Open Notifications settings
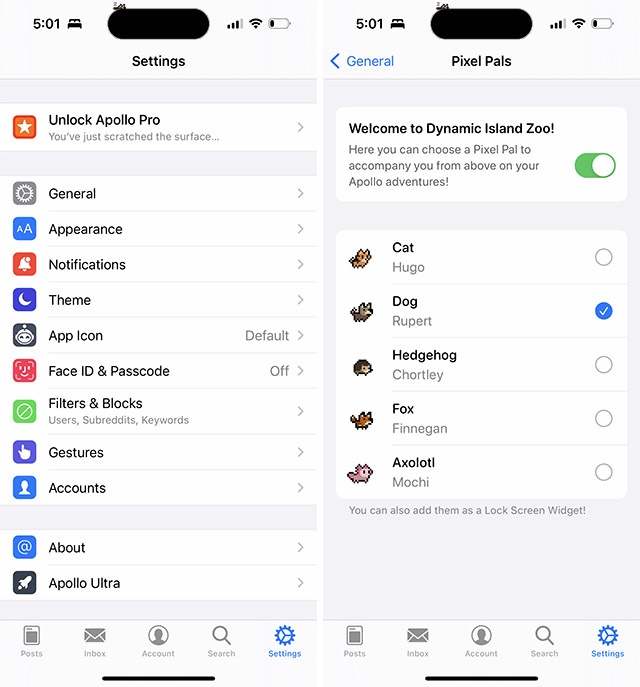The image size is (640, 687). tap(158, 265)
